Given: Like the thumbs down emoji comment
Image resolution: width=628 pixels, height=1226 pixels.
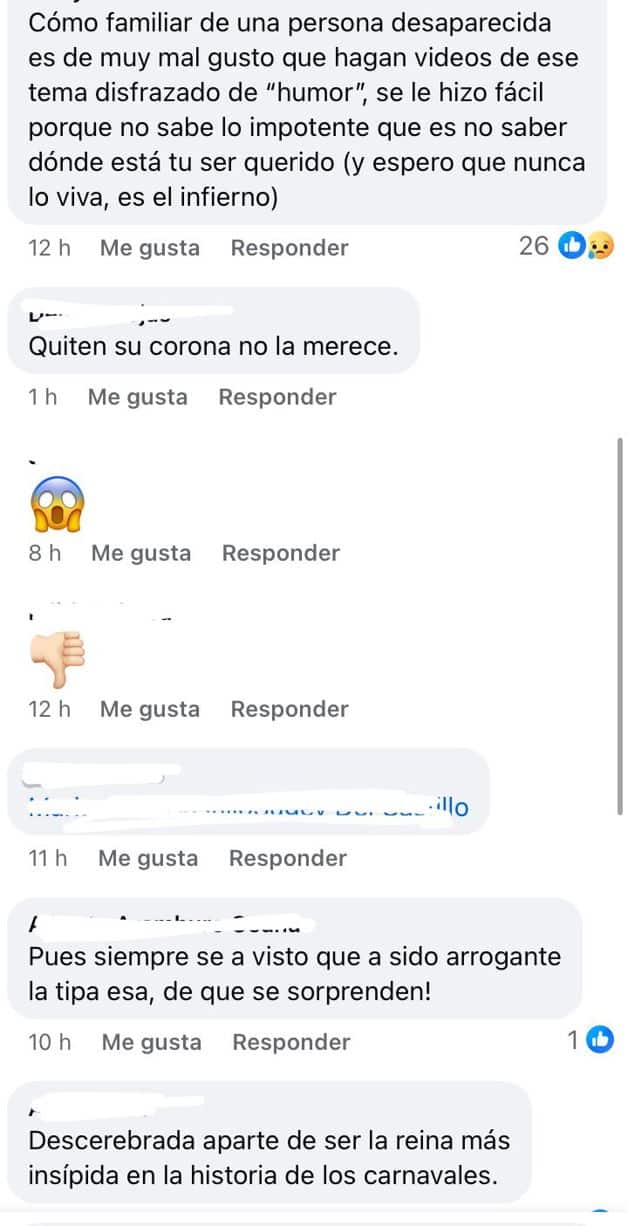Looking at the screenshot, I should pos(149,709).
